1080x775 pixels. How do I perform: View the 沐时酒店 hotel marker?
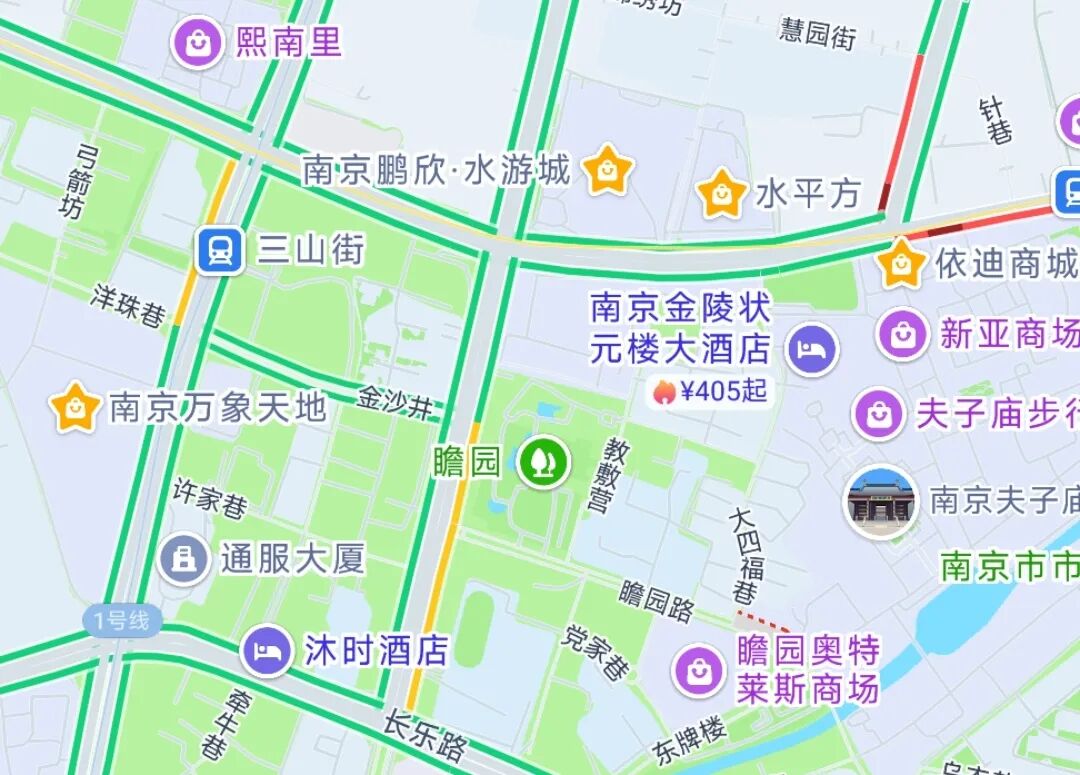(x=267, y=651)
